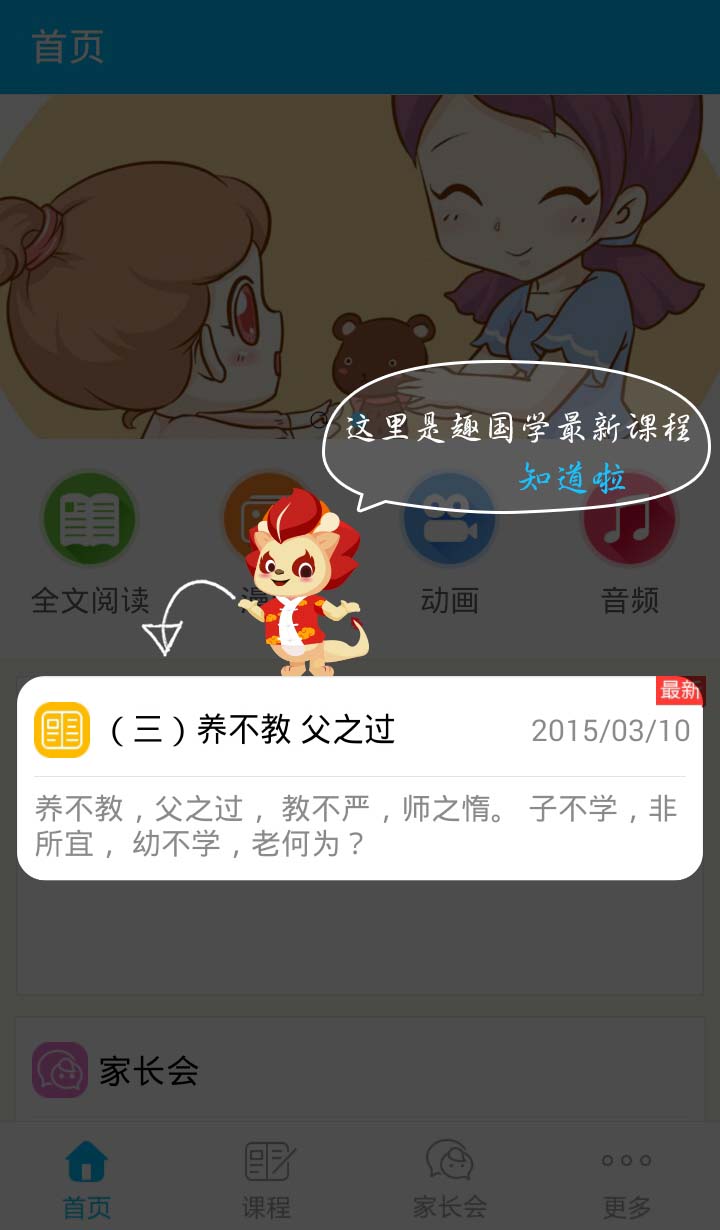720x1230 pixels.
Task: Switch to the 家长会 bottom tab
Action: [449, 1178]
